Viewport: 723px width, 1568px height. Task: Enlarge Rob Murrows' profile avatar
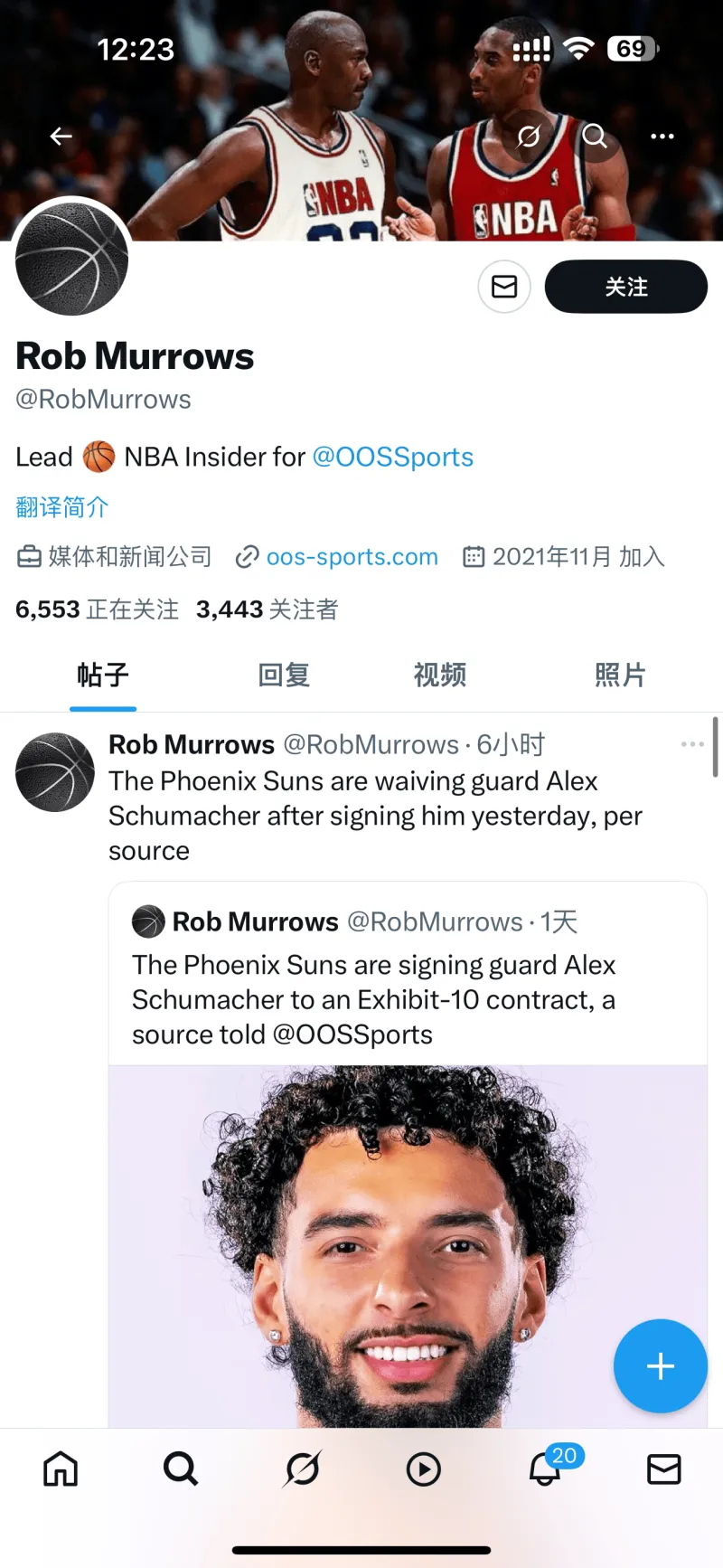tap(72, 258)
